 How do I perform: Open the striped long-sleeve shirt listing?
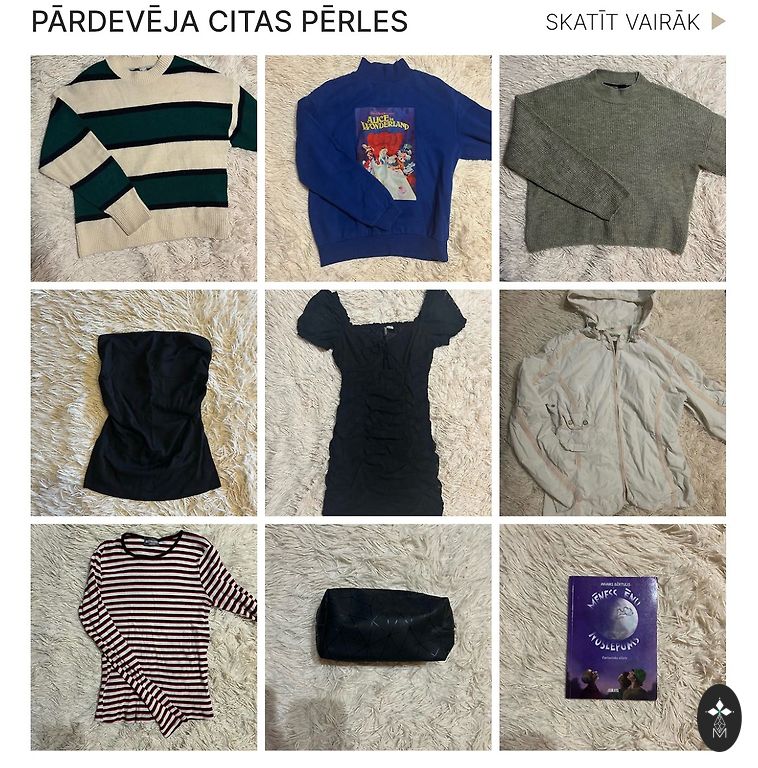coord(143,637)
